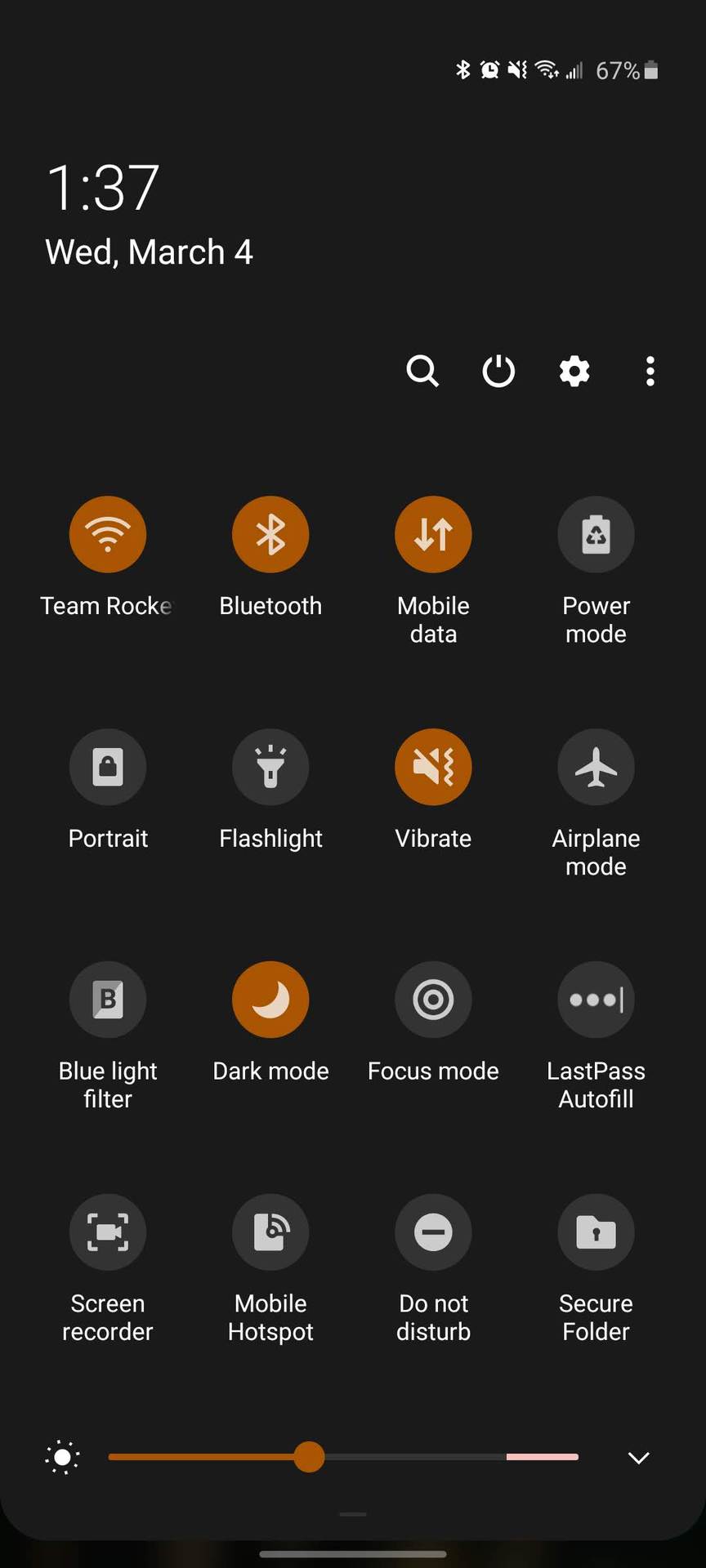Turn off Team Rocket Wi-Fi
The image size is (706, 1568).
[108, 534]
